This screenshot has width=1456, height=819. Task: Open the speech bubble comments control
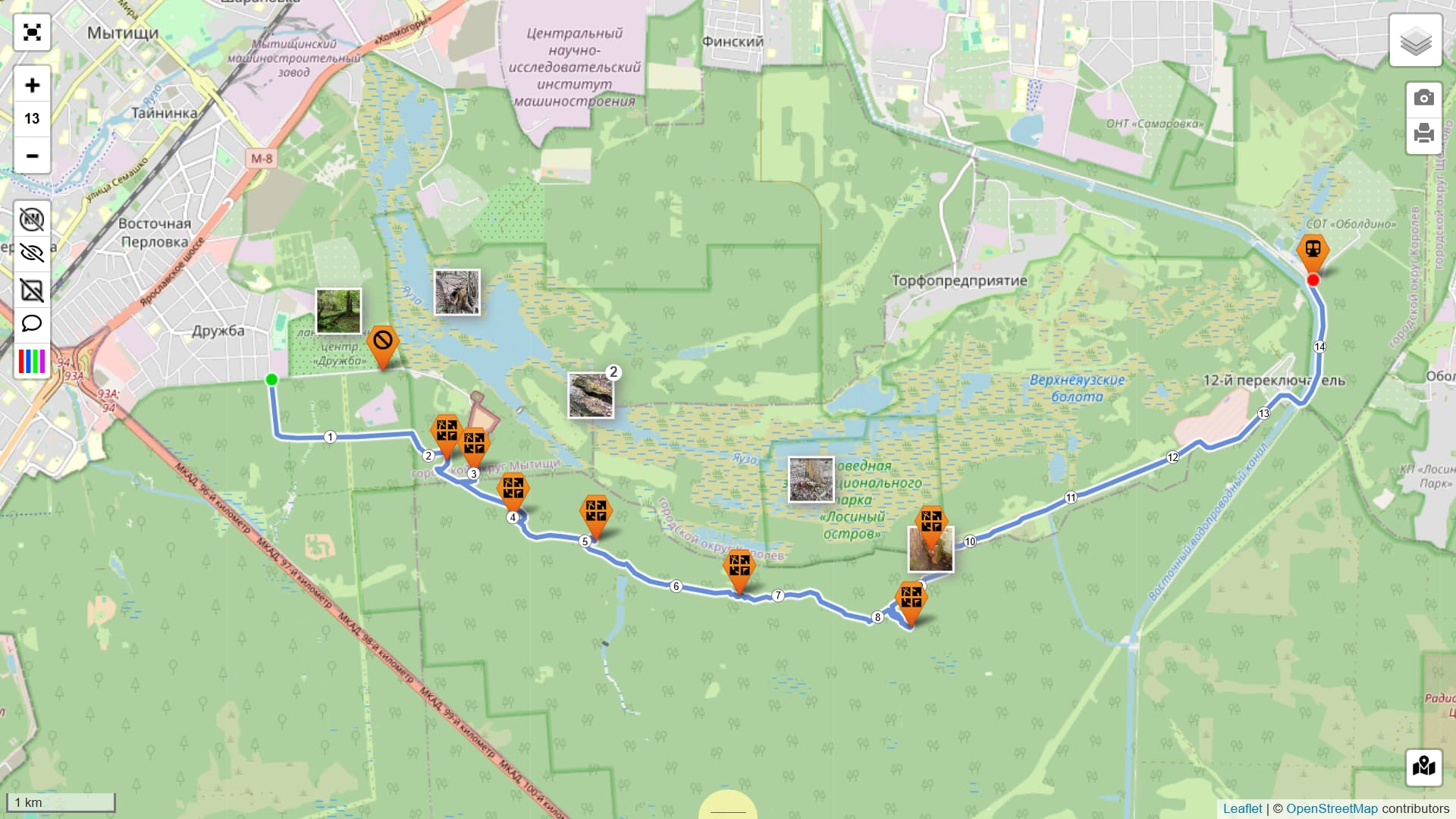[32, 324]
